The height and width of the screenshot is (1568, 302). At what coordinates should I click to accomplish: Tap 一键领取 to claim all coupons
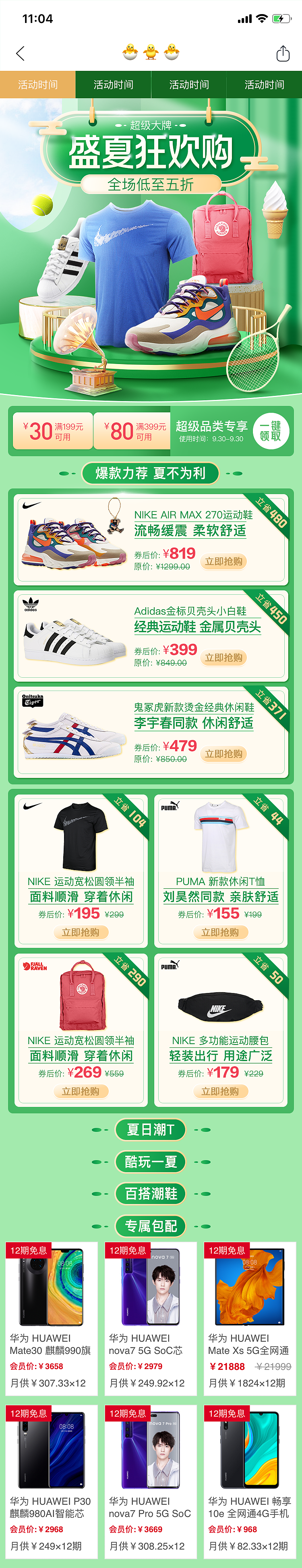270,431
